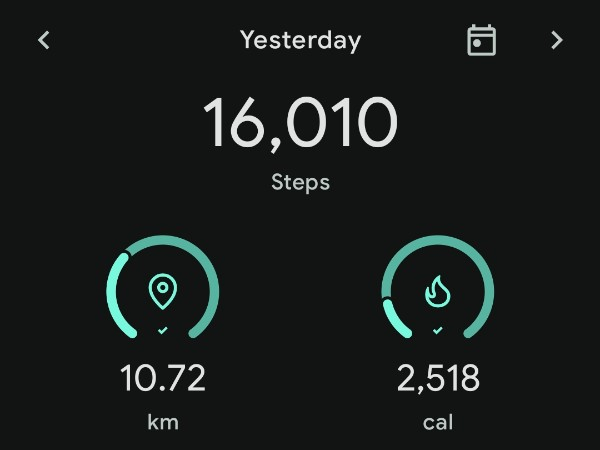Go to the next day
The width and height of the screenshot is (600, 450).
click(557, 40)
